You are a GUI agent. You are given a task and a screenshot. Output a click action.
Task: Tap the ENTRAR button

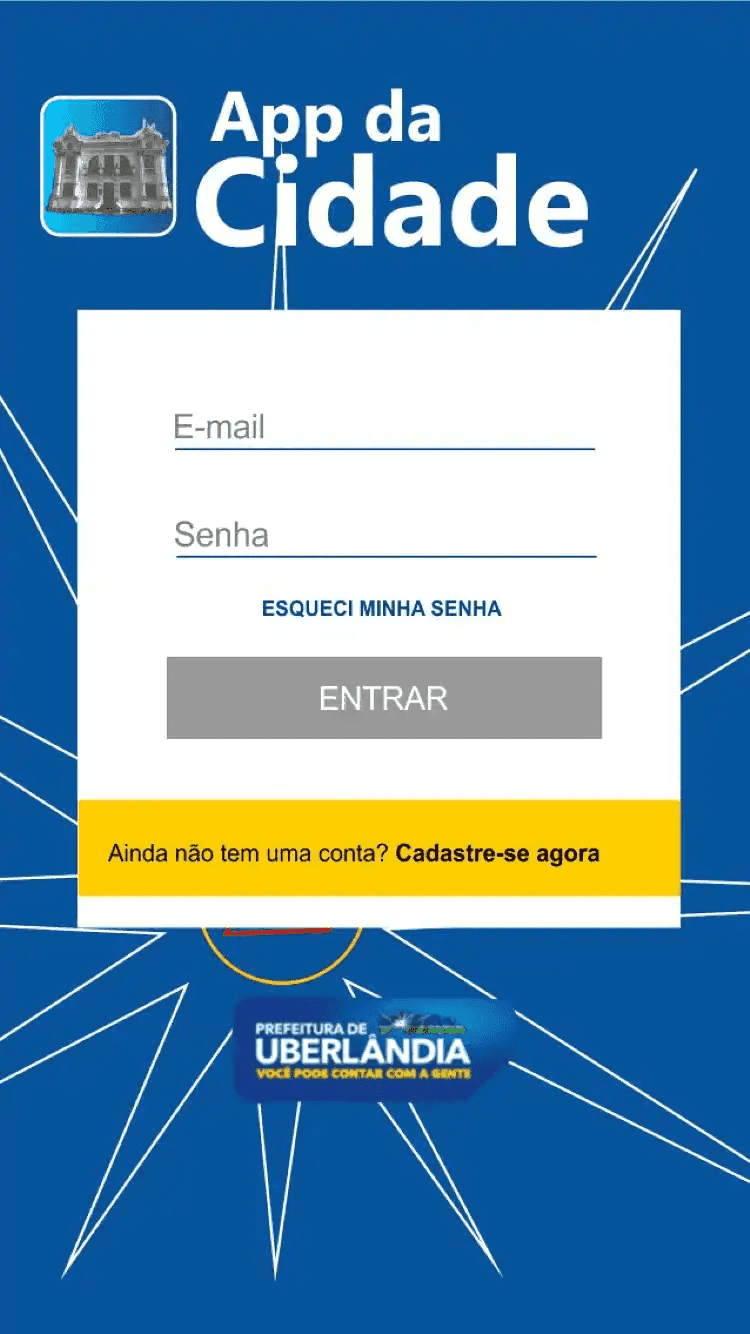(x=384, y=698)
